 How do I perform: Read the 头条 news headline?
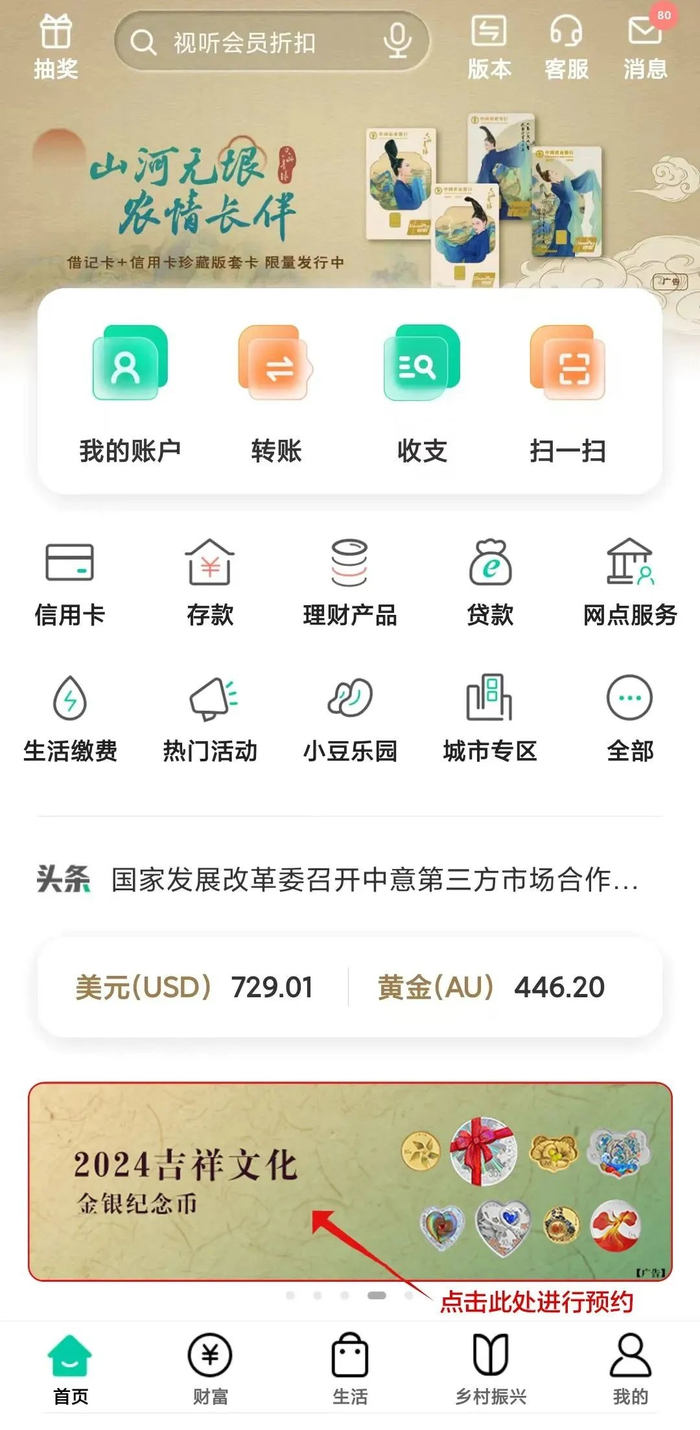pyautogui.click(x=374, y=880)
